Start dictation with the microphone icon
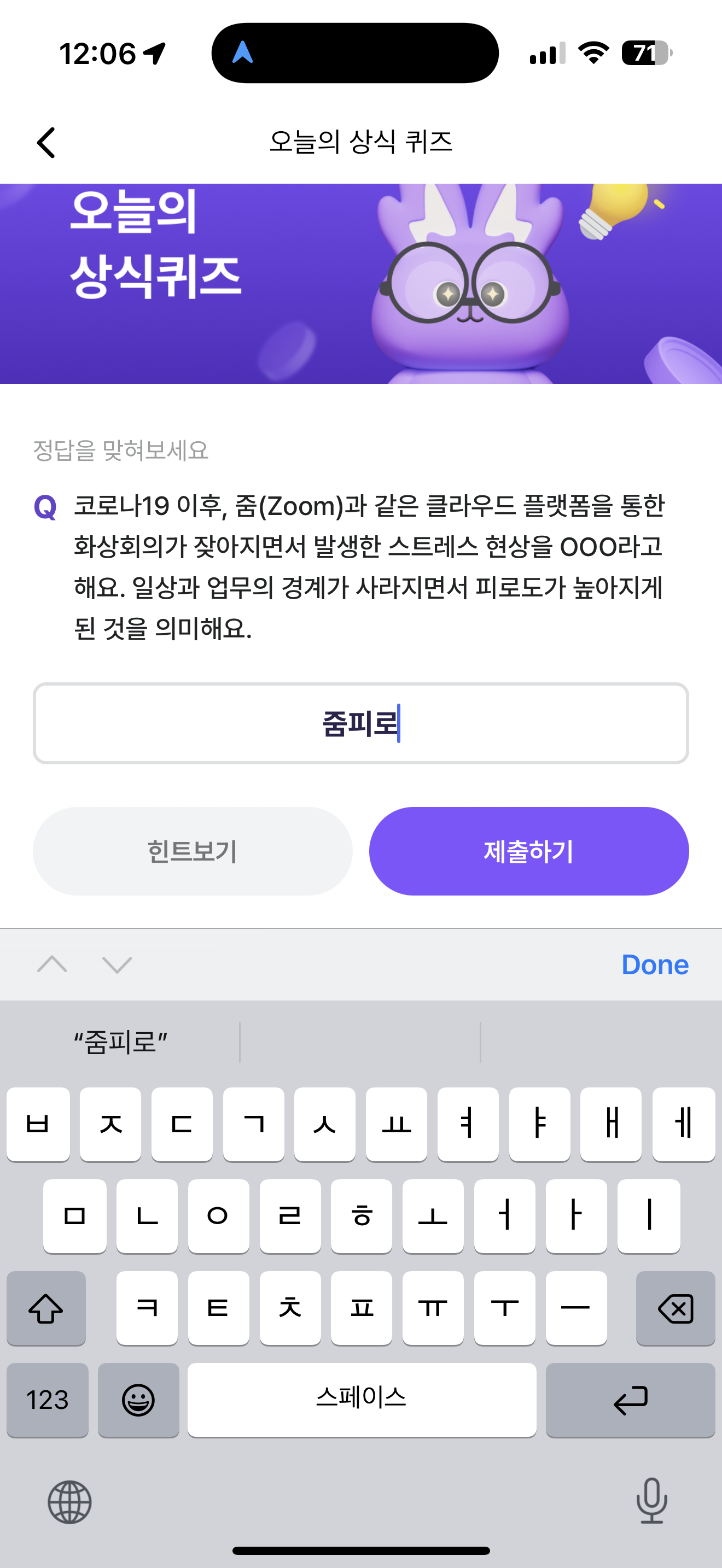Screen dimensions: 722x1568 point(651,1500)
